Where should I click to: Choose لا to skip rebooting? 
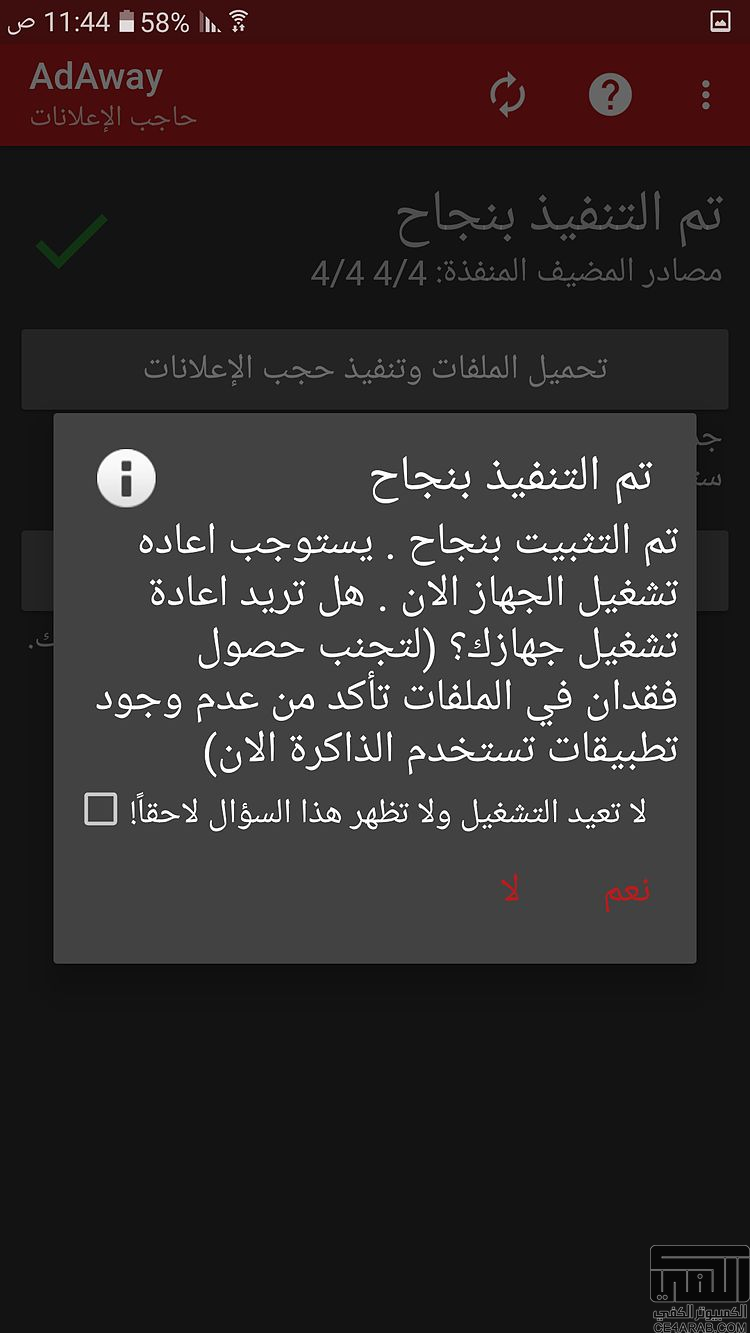(x=510, y=891)
